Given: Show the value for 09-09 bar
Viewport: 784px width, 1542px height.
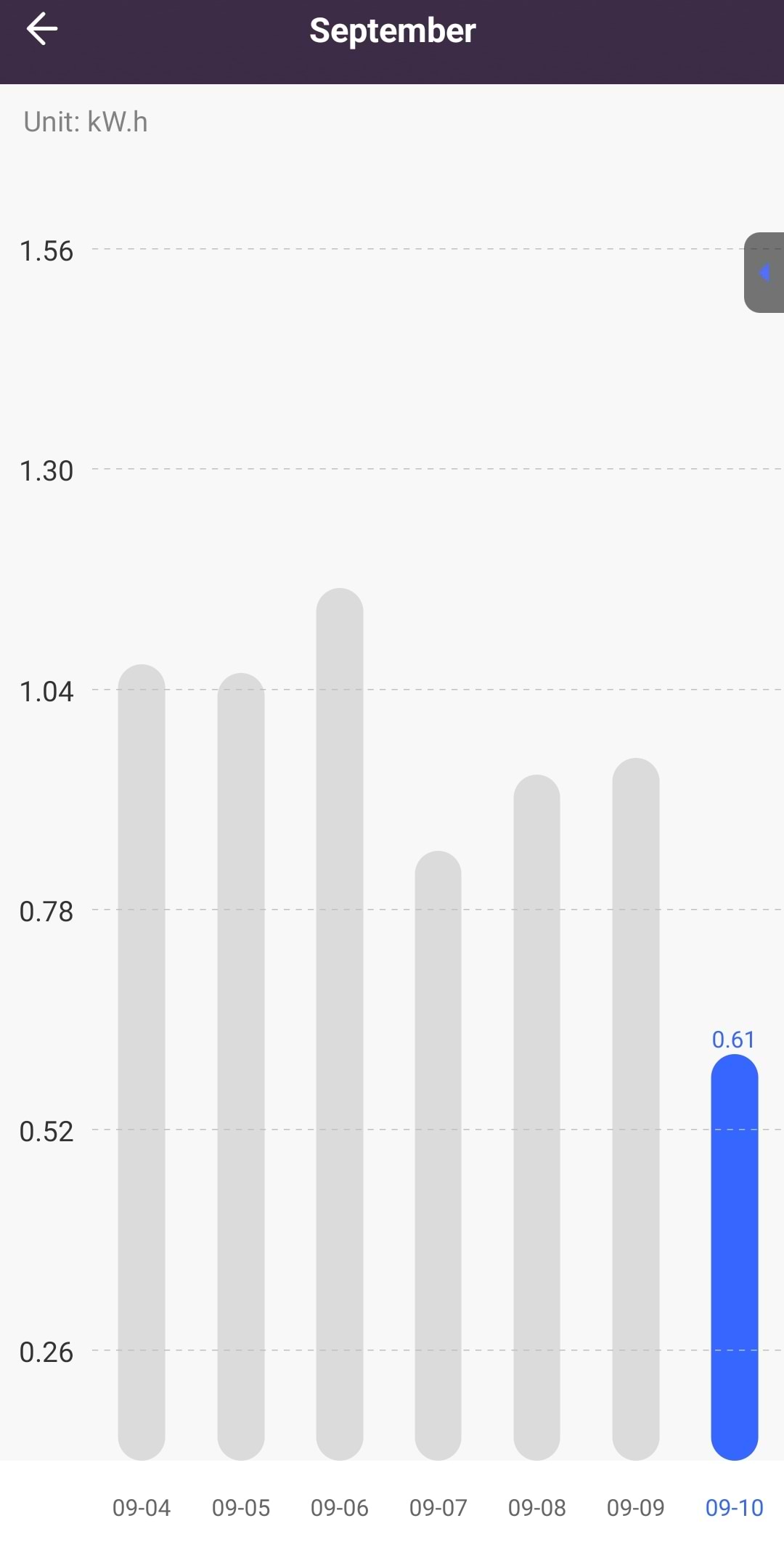Looking at the screenshot, I should pyautogui.click(x=636, y=1109).
